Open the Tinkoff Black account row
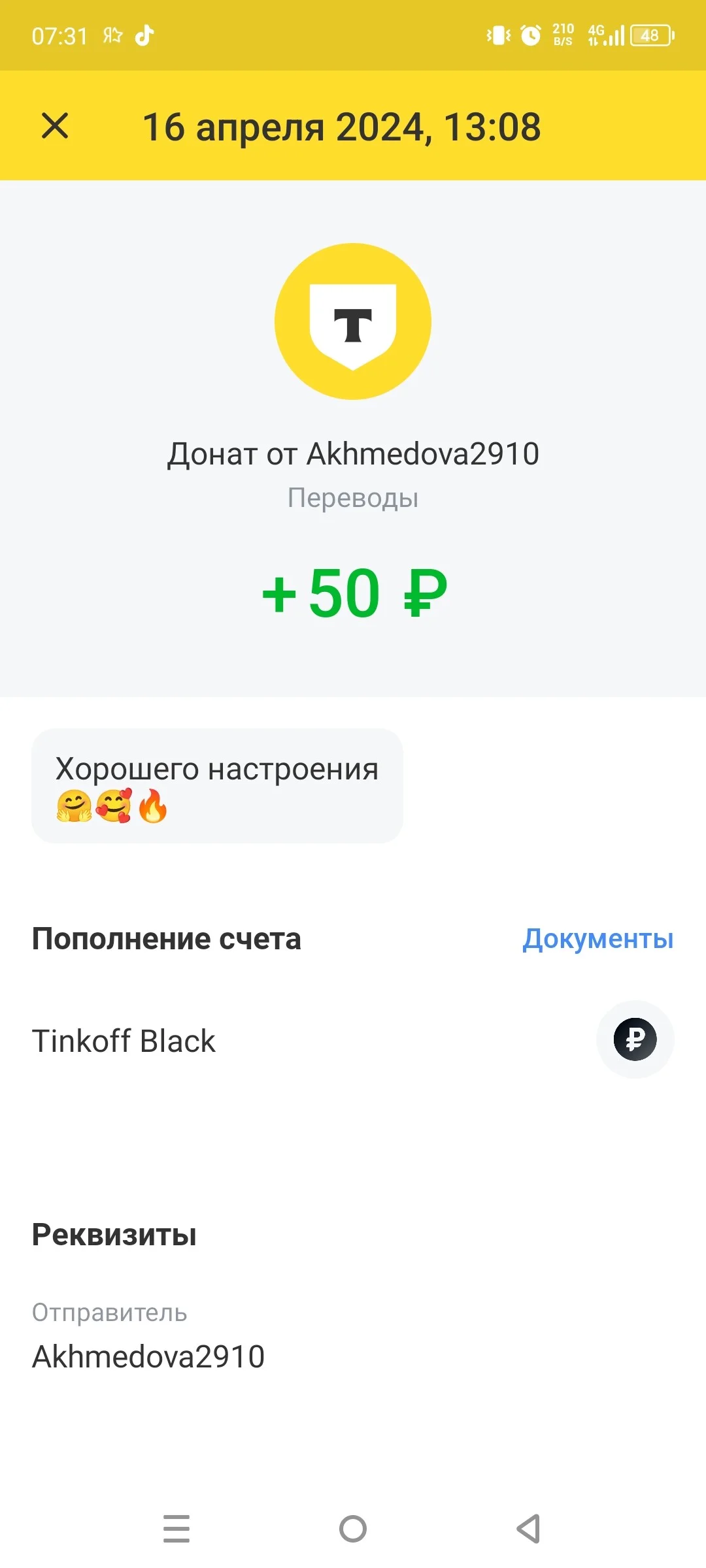706x1568 pixels. (x=353, y=1040)
